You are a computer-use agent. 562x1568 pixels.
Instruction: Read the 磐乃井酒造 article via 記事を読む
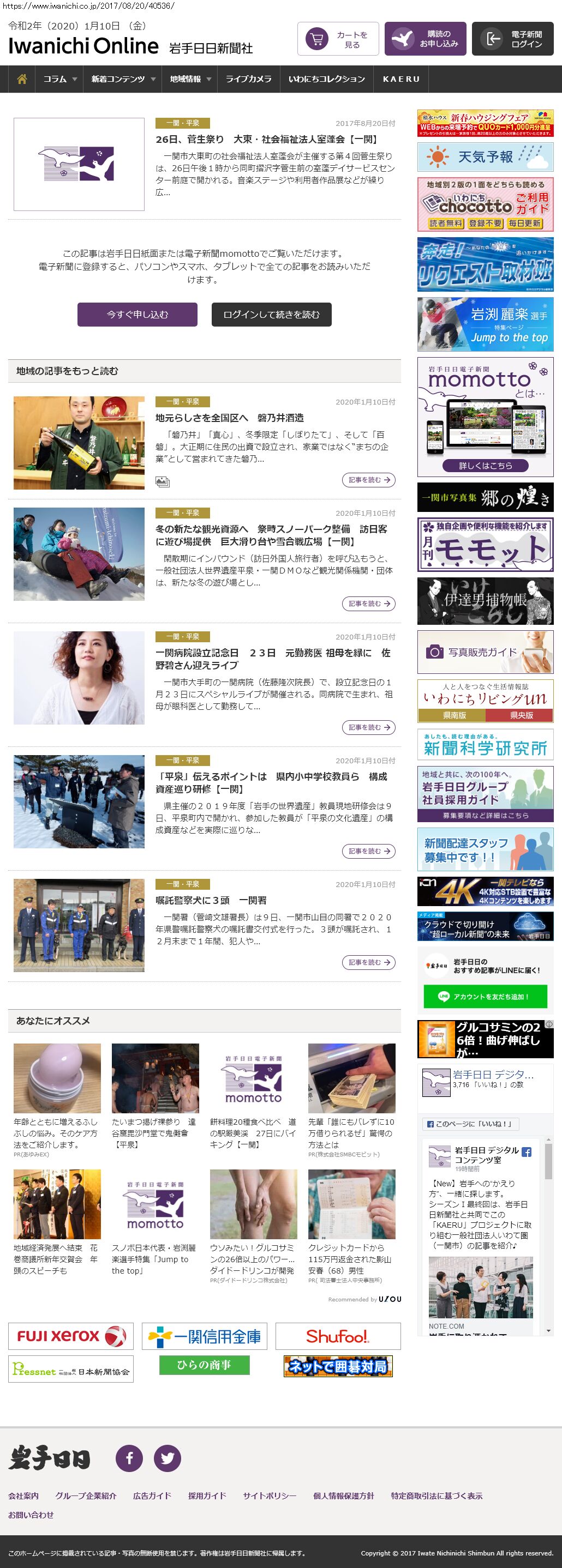pyautogui.click(x=368, y=480)
